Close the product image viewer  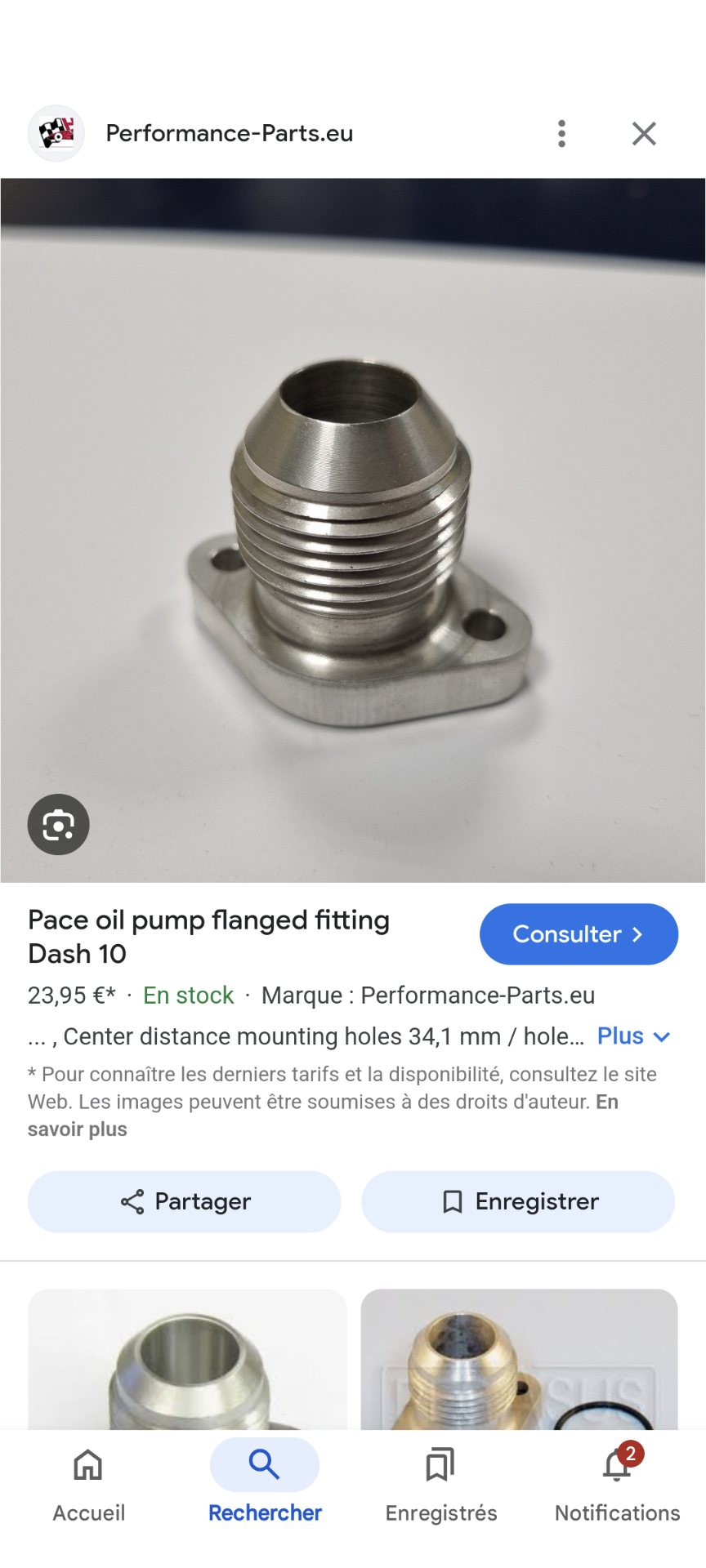click(644, 133)
